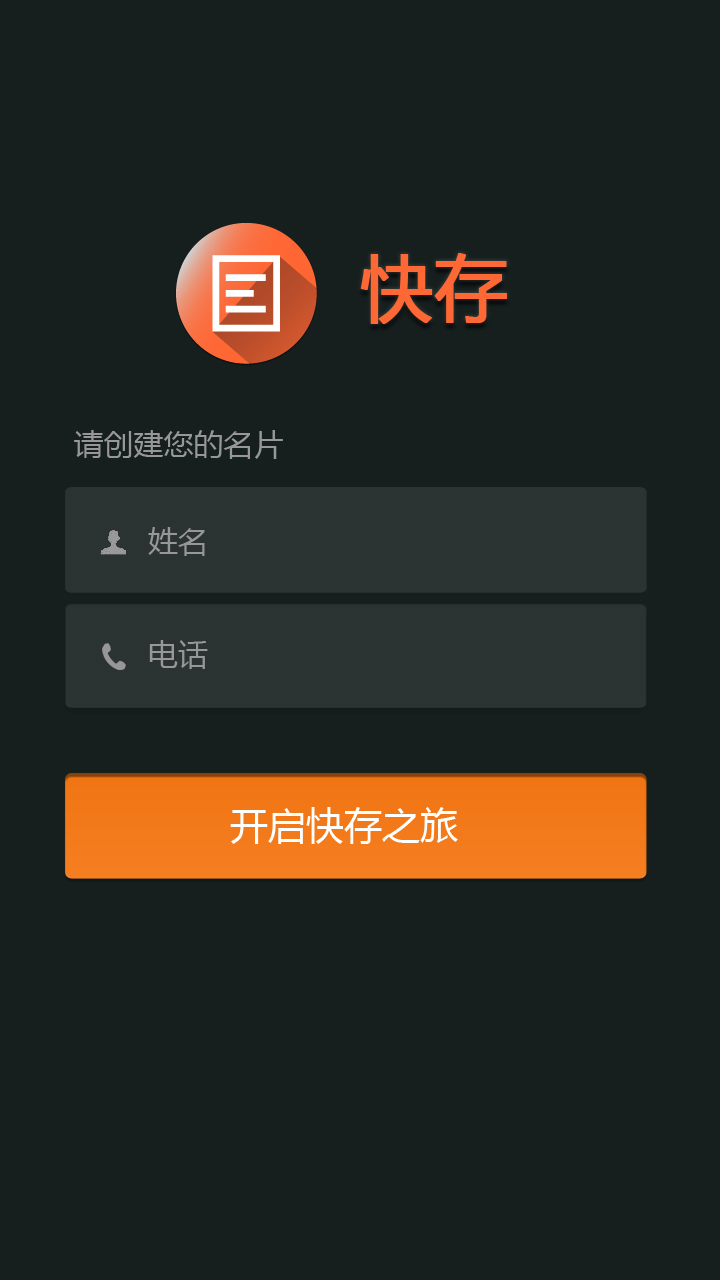Tap the 开启快存之旅 button
Image resolution: width=720 pixels, height=1280 pixels.
pyautogui.click(x=356, y=827)
